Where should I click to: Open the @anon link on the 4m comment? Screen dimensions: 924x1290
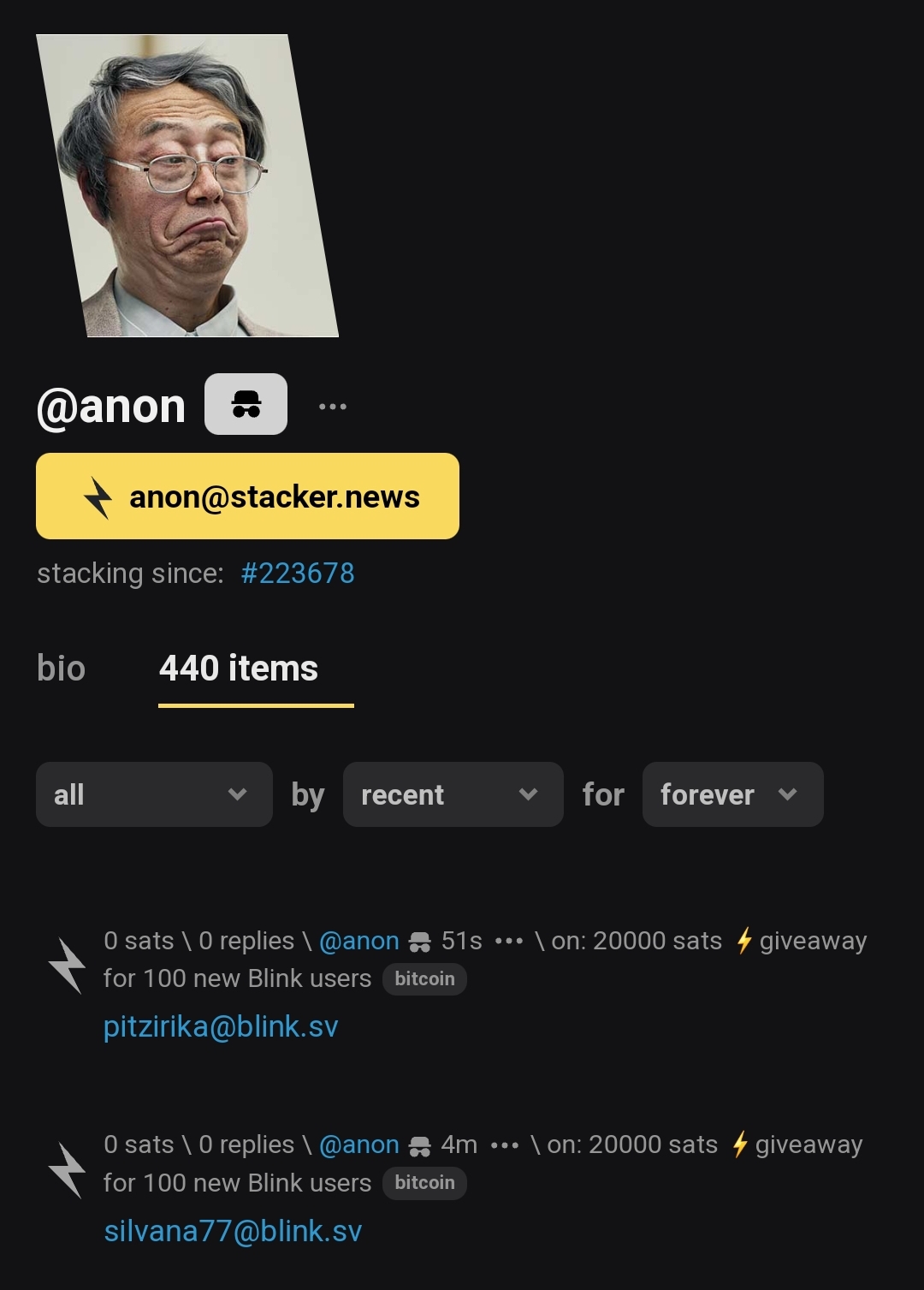tap(358, 1145)
